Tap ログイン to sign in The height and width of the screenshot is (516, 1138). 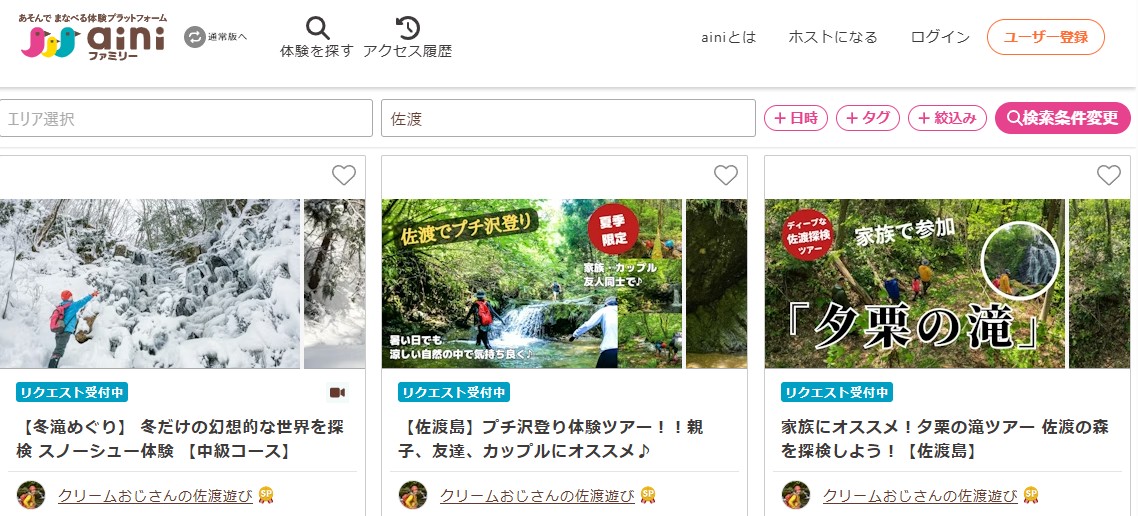point(940,37)
